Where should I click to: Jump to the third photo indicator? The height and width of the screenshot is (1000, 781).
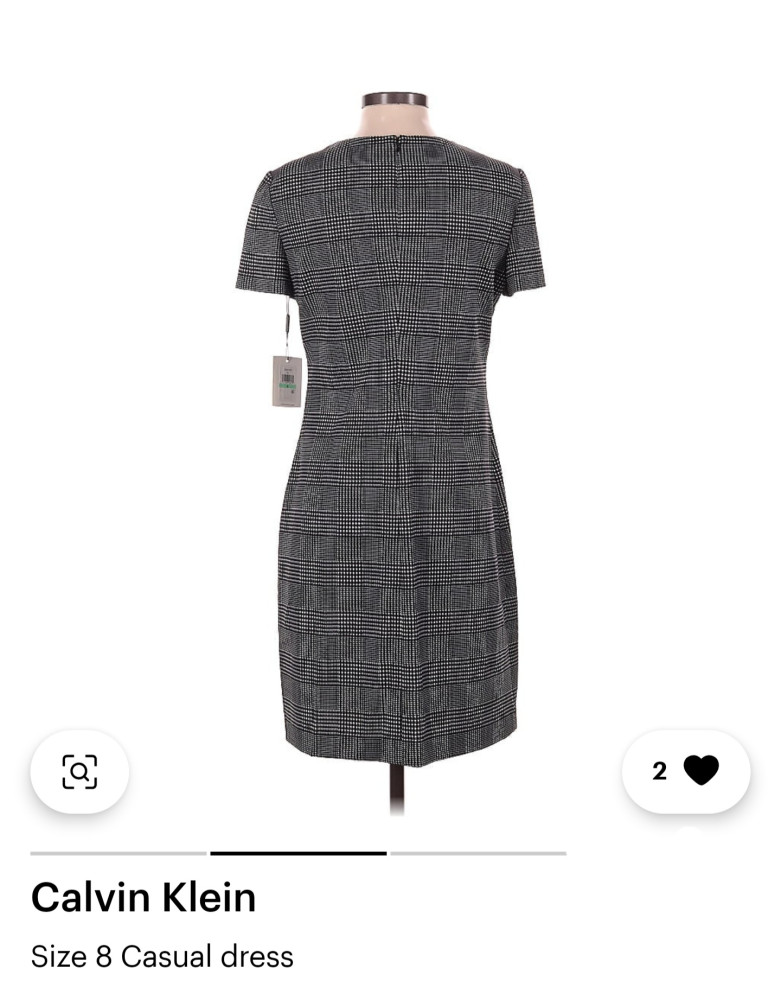(x=478, y=853)
